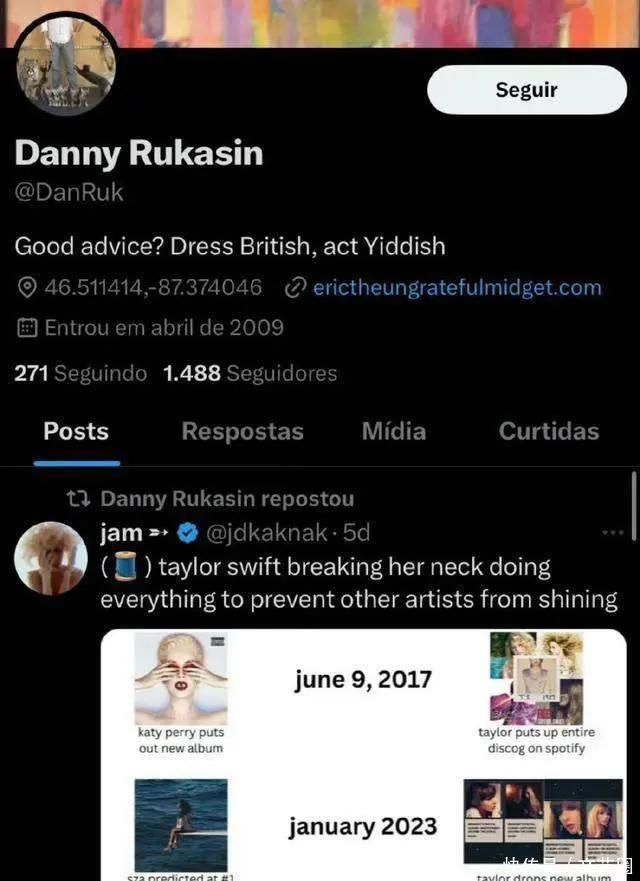
Task: View the 271 Seguindo list
Action: tap(80, 374)
